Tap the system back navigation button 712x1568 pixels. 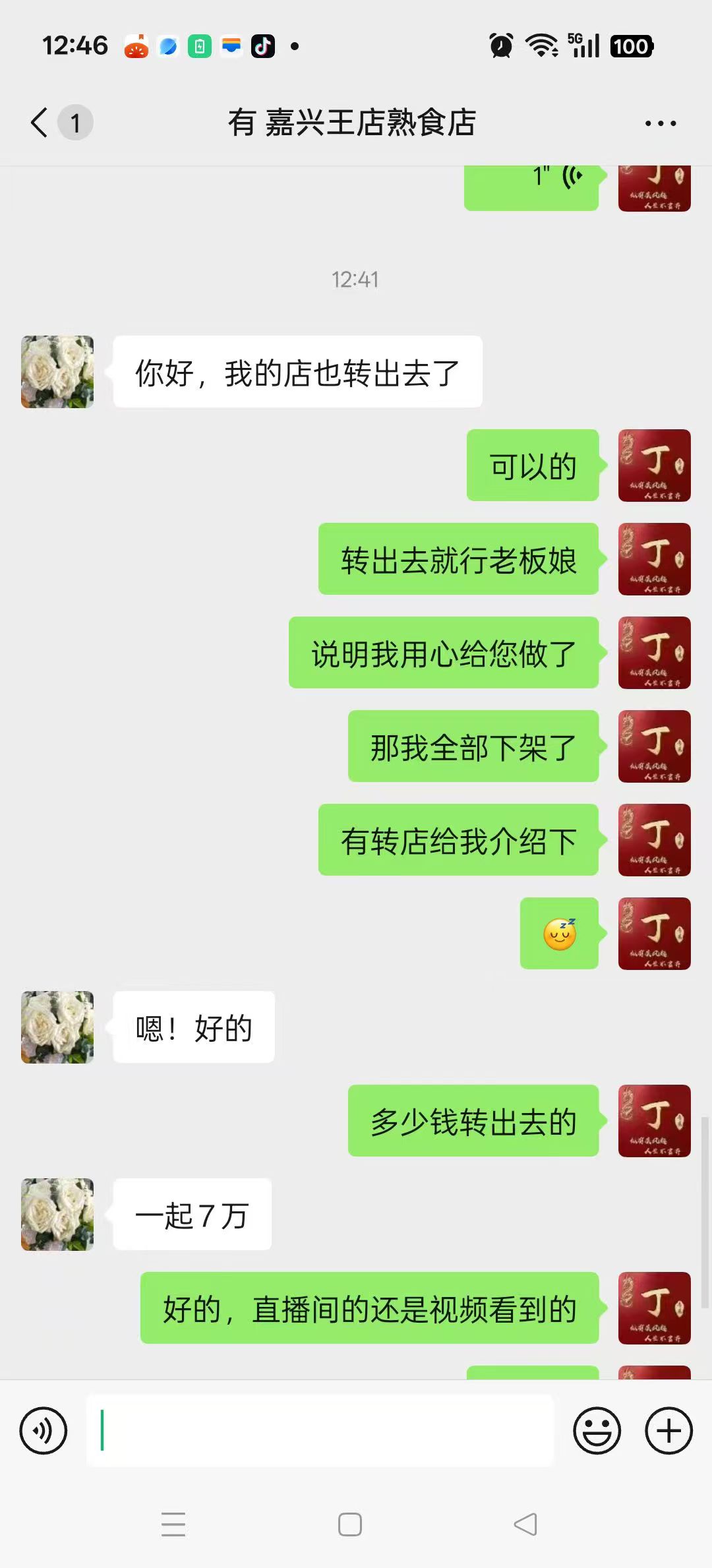click(525, 1524)
